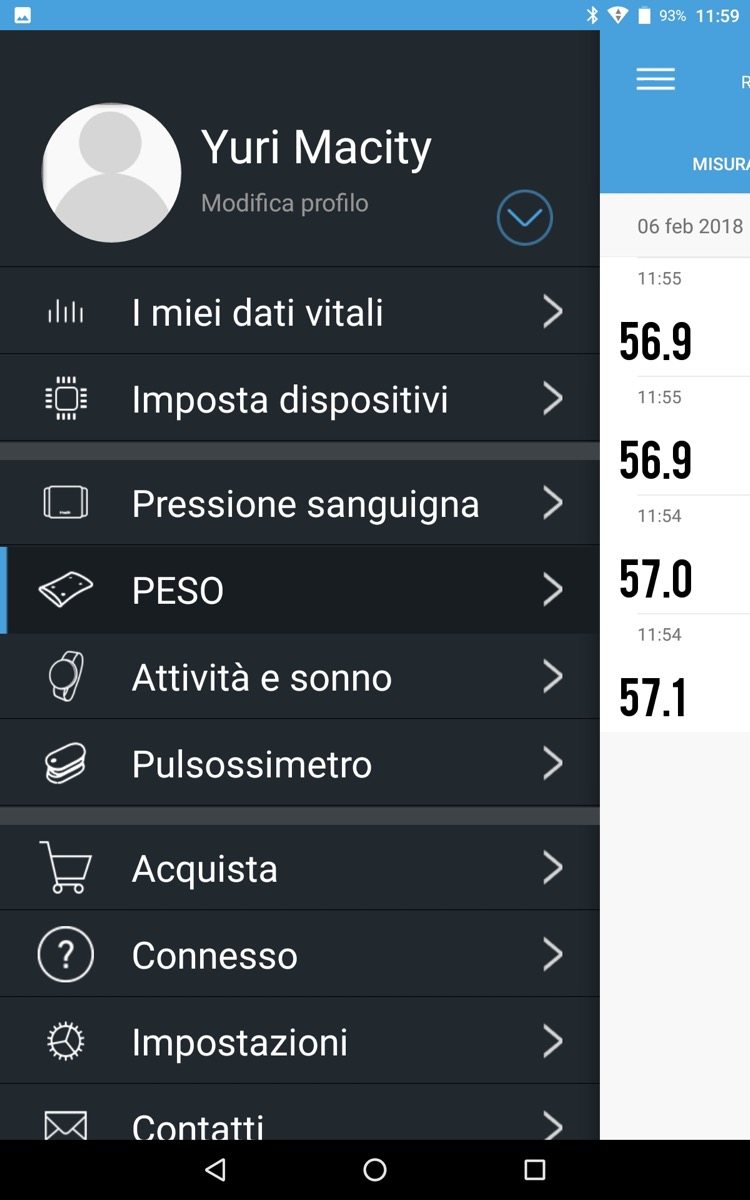The image size is (750, 1200).
Task: Open Modifica profilo link
Action: tap(284, 203)
